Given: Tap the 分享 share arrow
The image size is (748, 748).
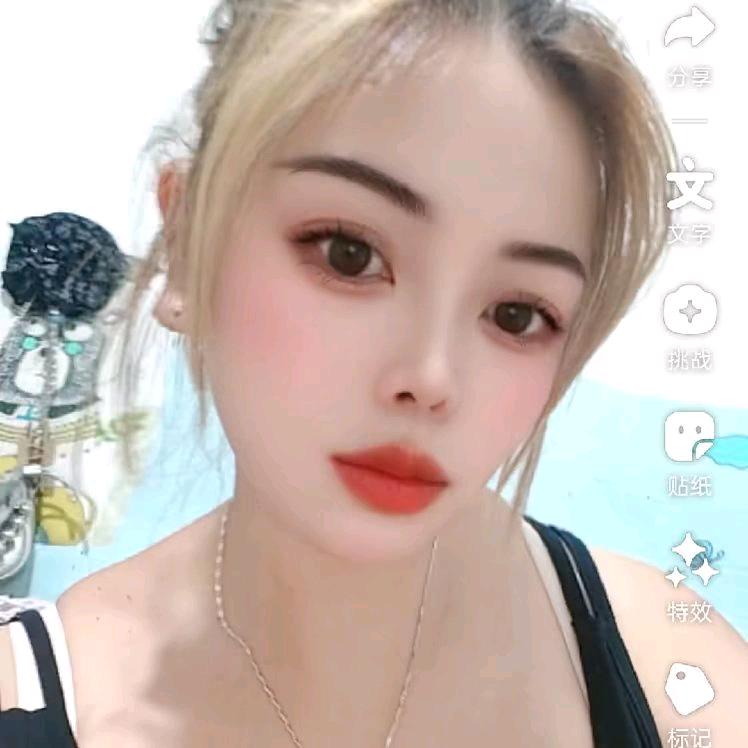Looking at the screenshot, I should click(x=690, y=28).
